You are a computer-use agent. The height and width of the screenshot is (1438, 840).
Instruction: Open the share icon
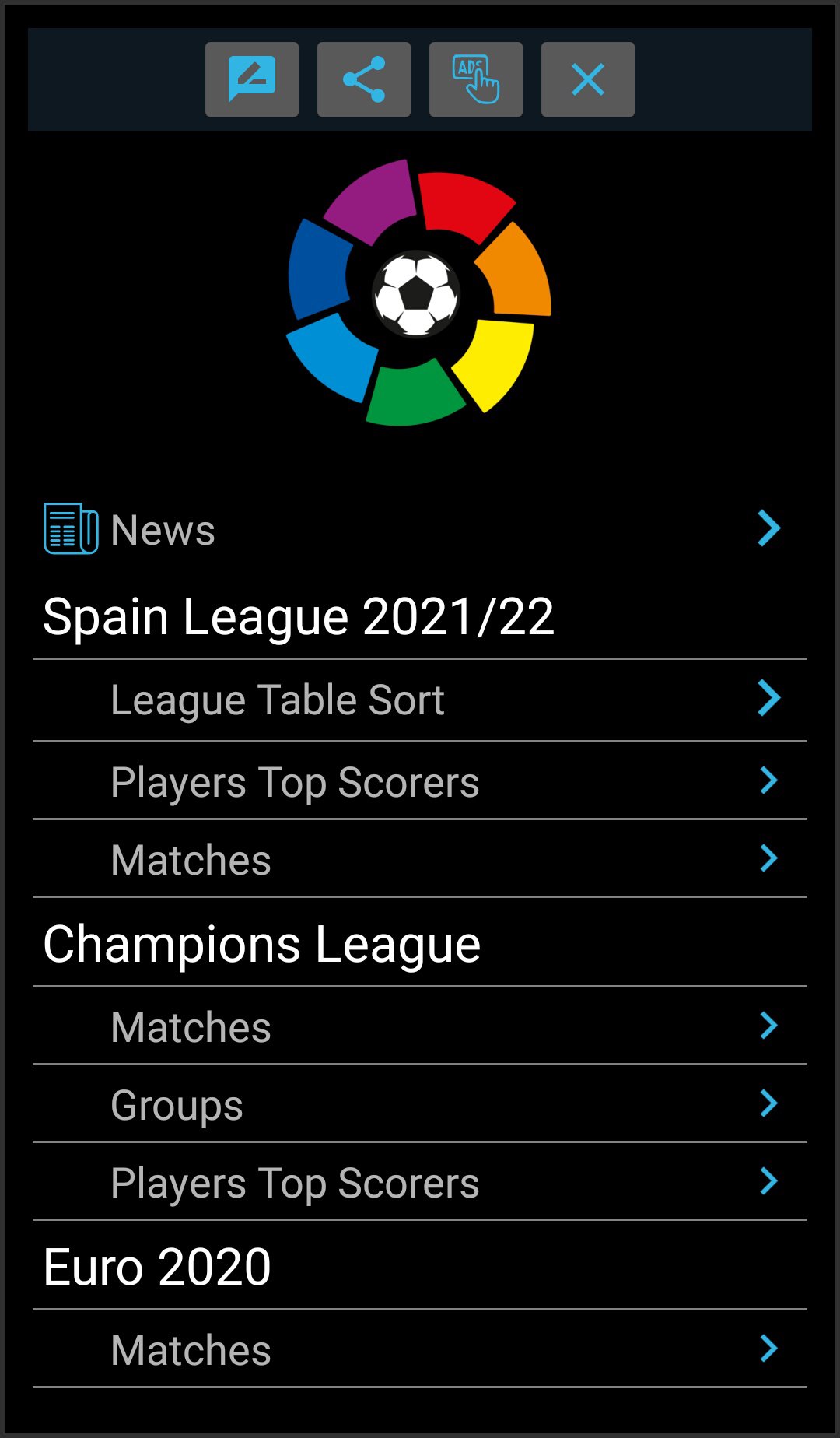coord(363,78)
